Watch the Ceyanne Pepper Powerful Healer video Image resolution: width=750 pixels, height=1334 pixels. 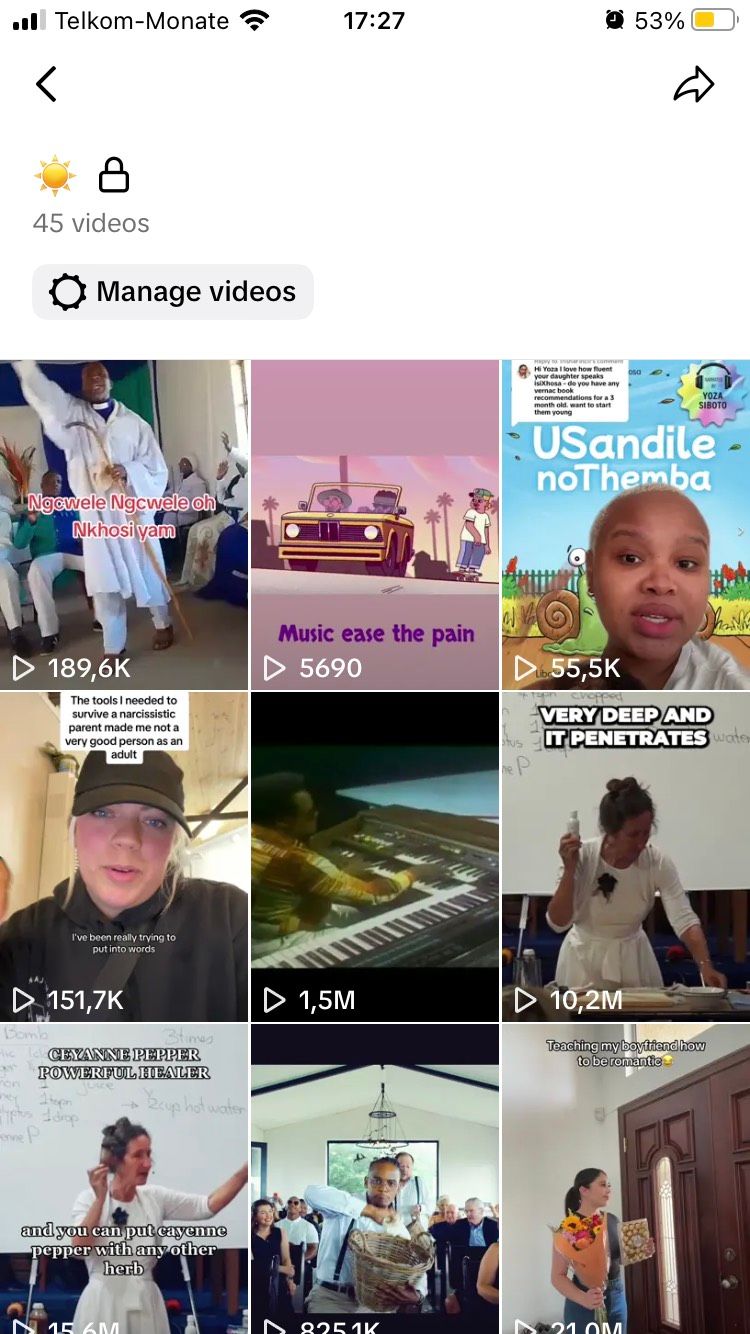tap(123, 1180)
